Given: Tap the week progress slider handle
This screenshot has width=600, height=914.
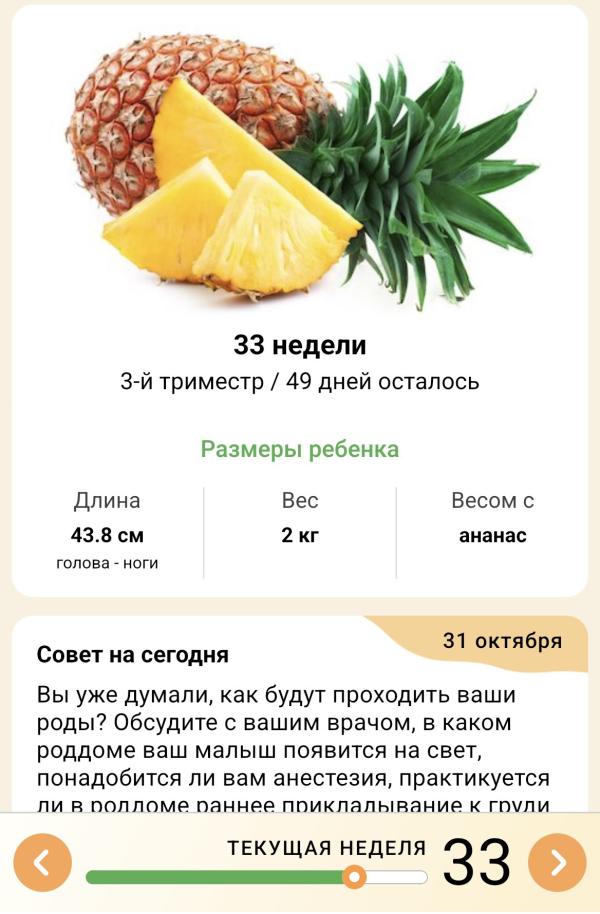Looking at the screenshot, I should 353,877.
